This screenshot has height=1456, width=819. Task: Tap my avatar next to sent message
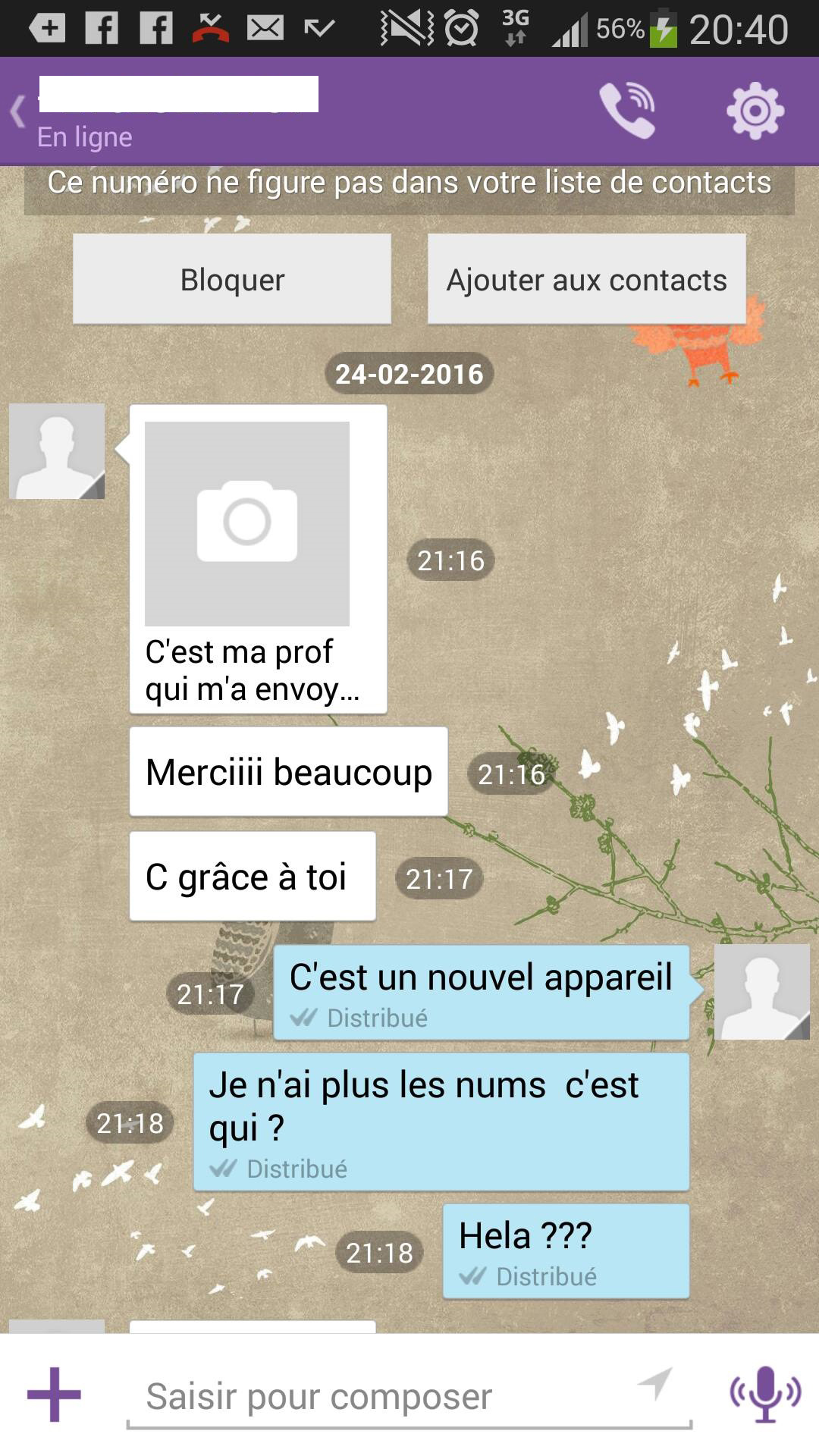coord(762,992)
